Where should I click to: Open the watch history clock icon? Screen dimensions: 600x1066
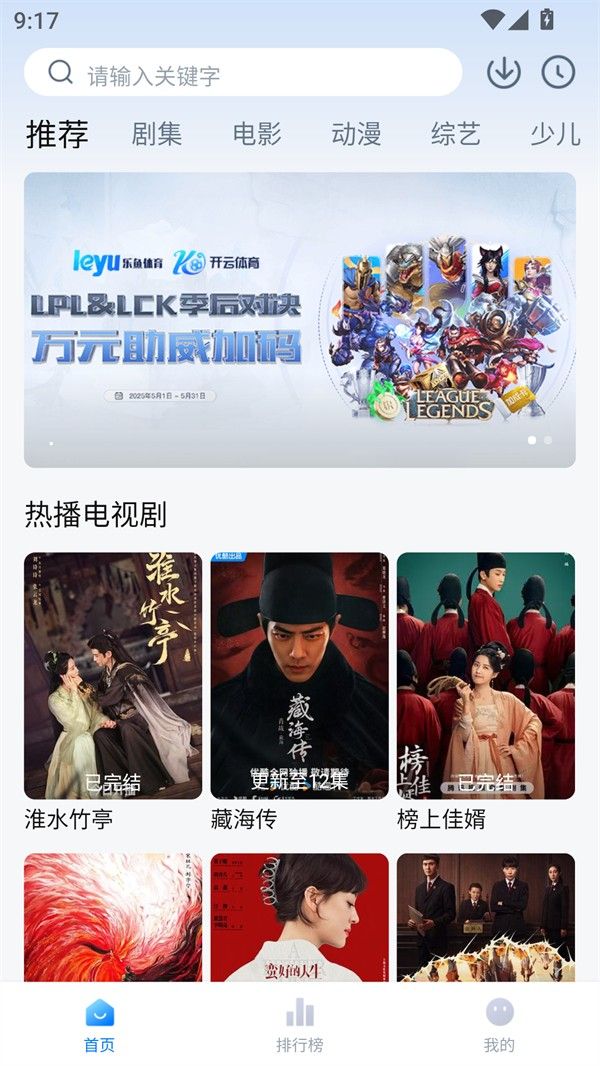tap(558, 72)
